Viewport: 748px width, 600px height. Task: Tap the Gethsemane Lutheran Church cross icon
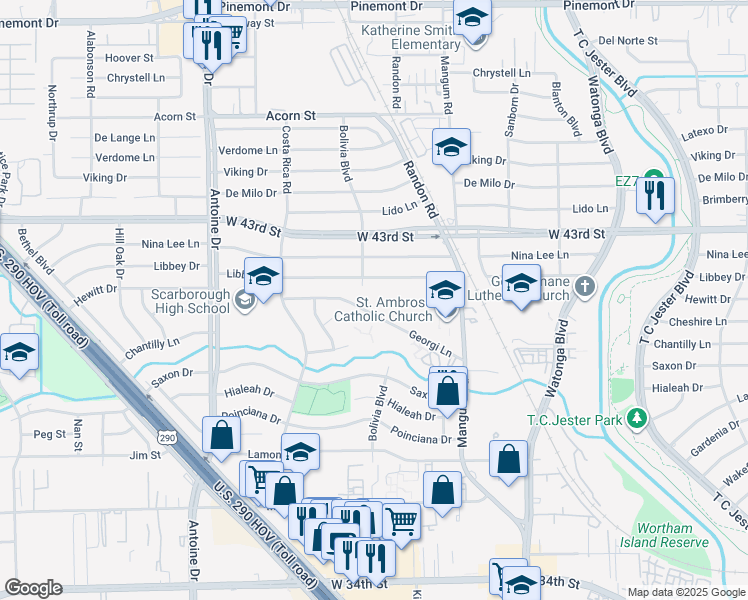coord(585,287)
